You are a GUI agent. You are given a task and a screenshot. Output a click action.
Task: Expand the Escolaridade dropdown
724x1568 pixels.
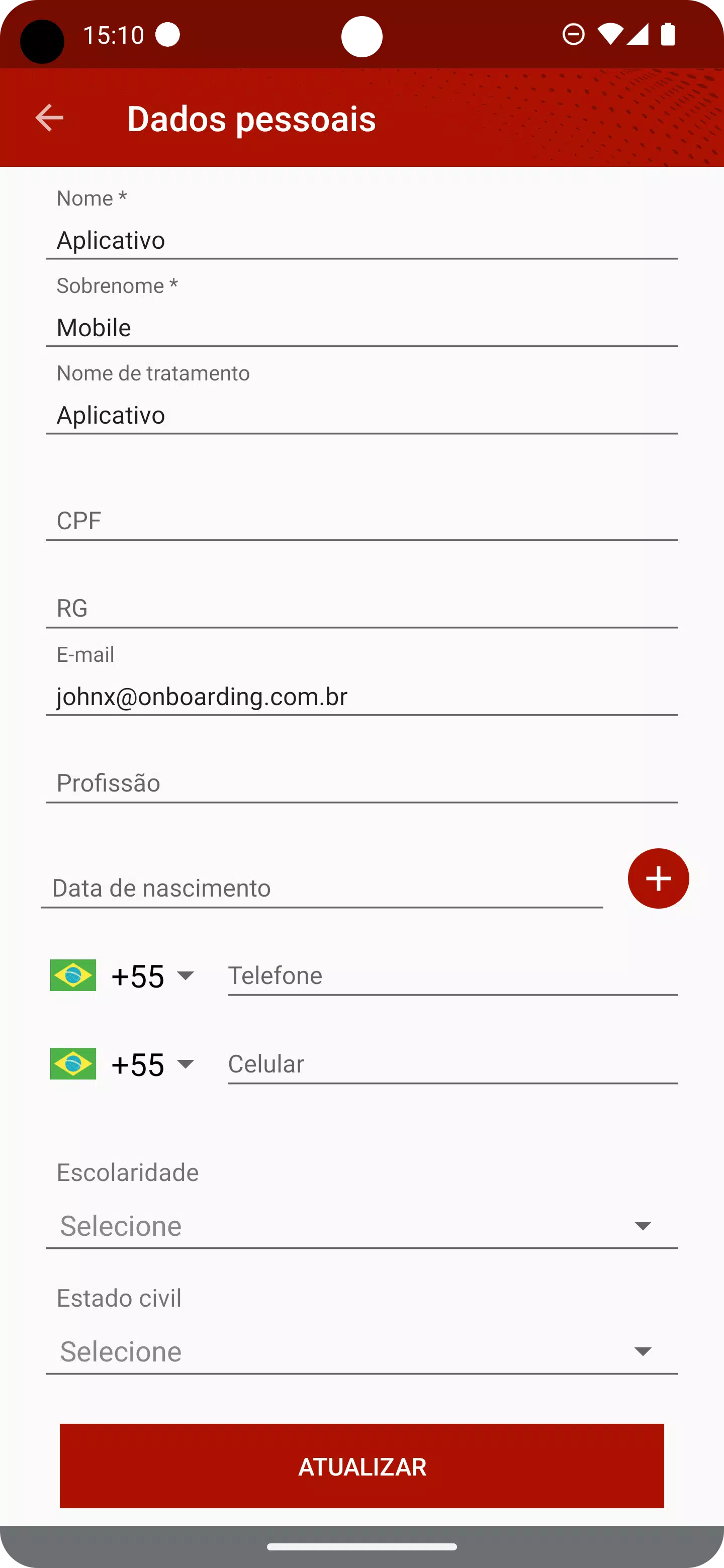361,1225
